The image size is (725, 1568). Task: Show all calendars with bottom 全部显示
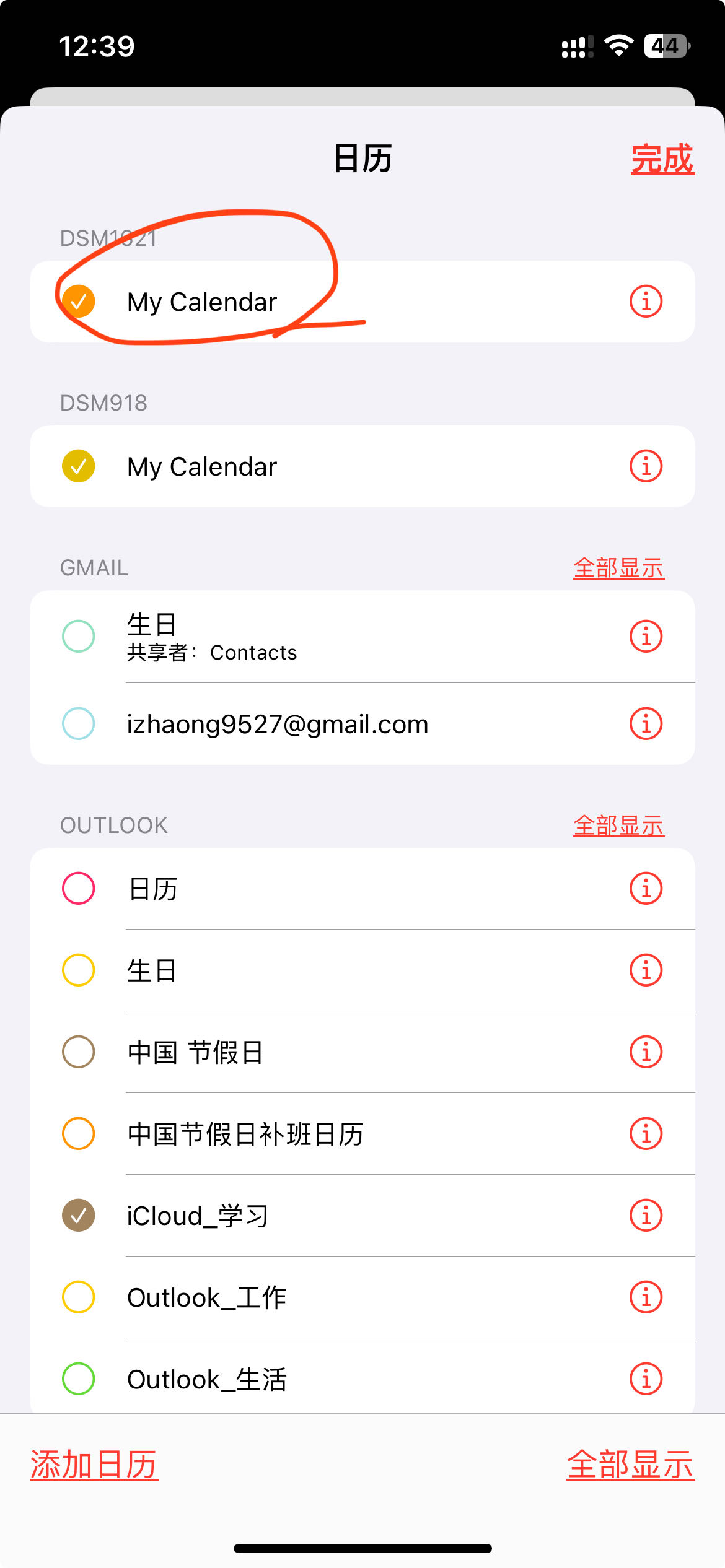tap(630, 1465)
